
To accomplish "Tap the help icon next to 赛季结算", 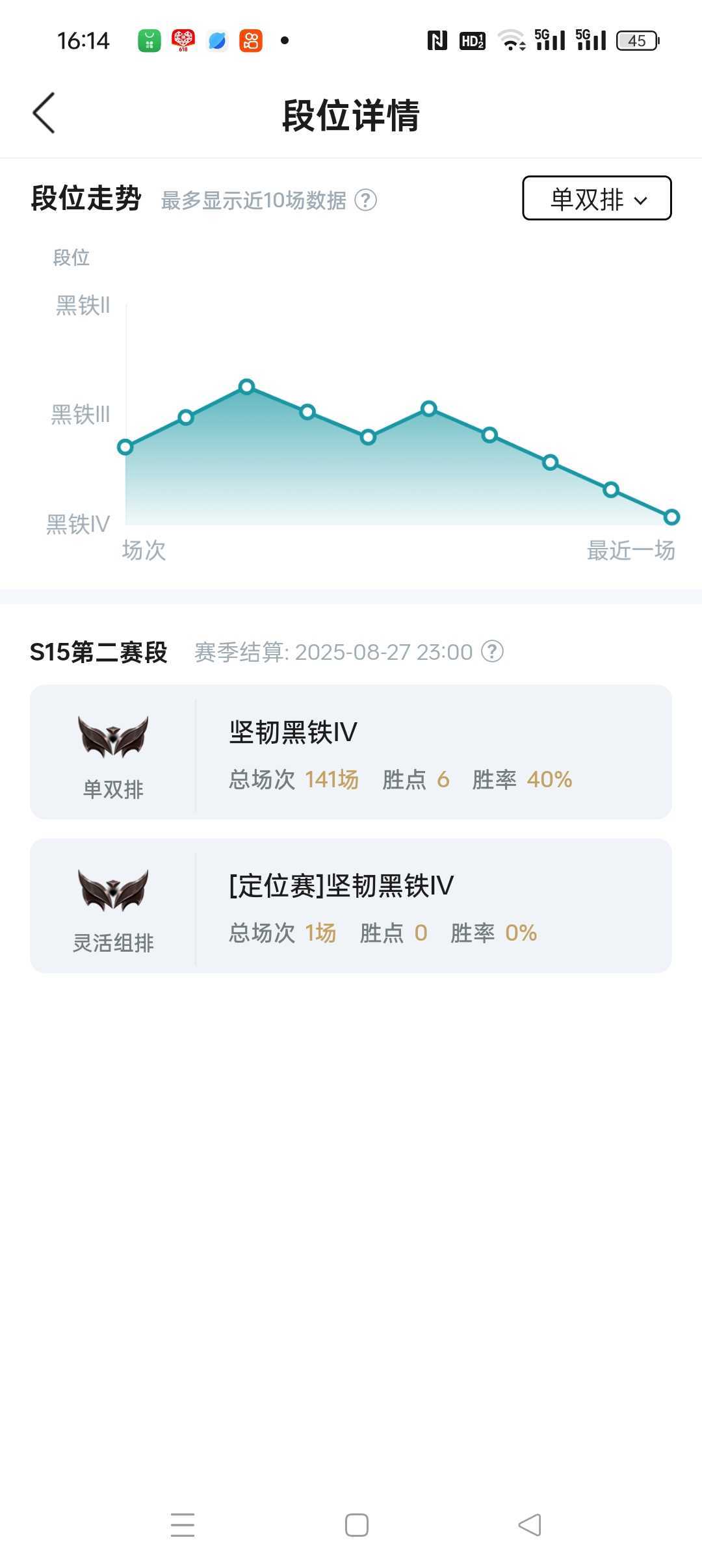I will click(x=492, y=651).
